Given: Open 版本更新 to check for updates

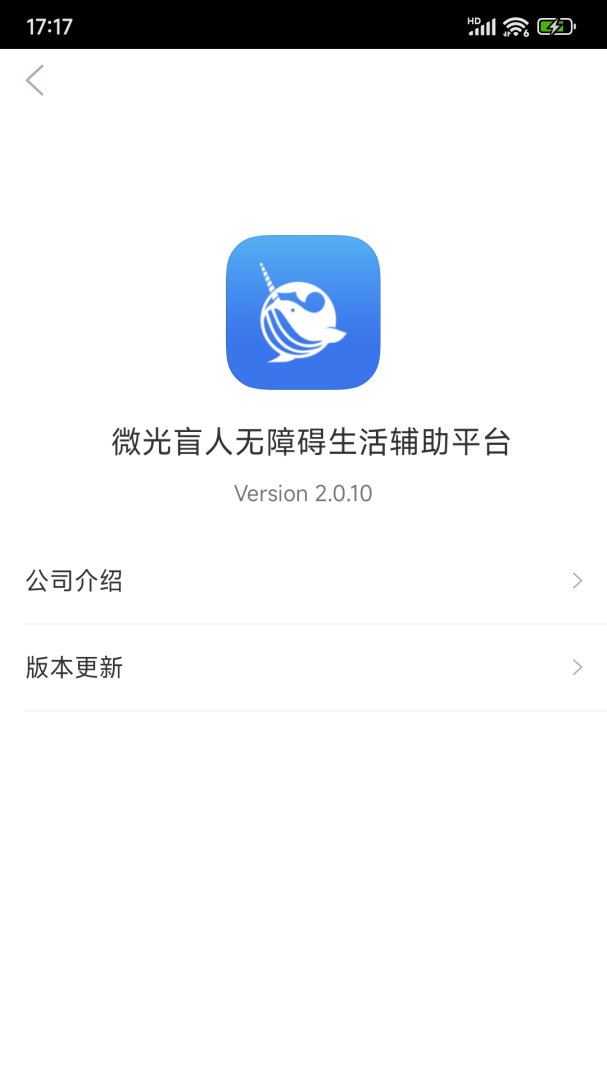Looking at the screenshot, I should [x=303, y=668].
